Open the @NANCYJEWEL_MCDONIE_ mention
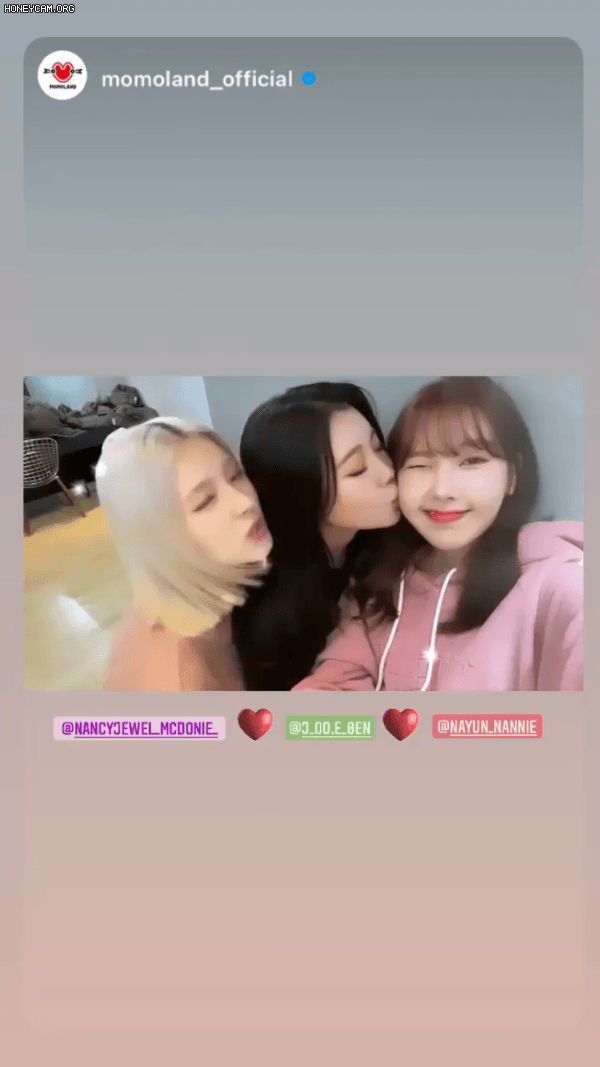This screenshot has height=1067, width=600. 139,728
